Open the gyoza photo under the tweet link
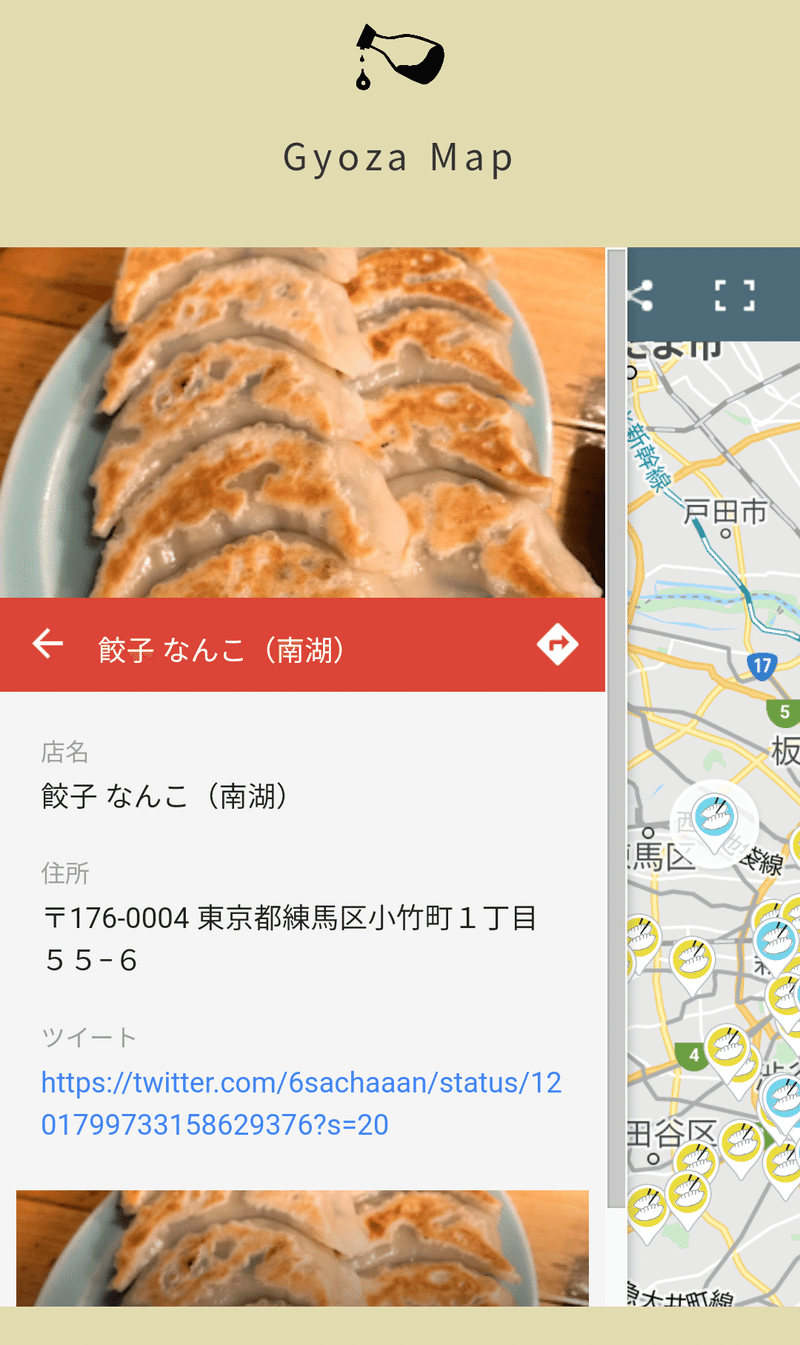Viewport: 800px width, 1345px height. 301,1248
